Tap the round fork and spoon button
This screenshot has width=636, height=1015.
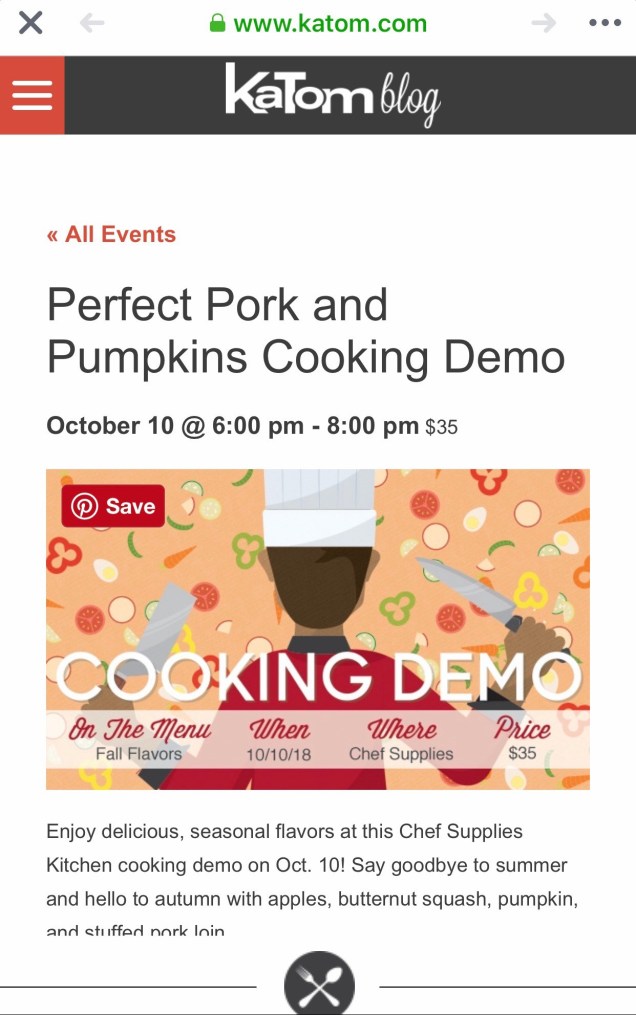319,984
